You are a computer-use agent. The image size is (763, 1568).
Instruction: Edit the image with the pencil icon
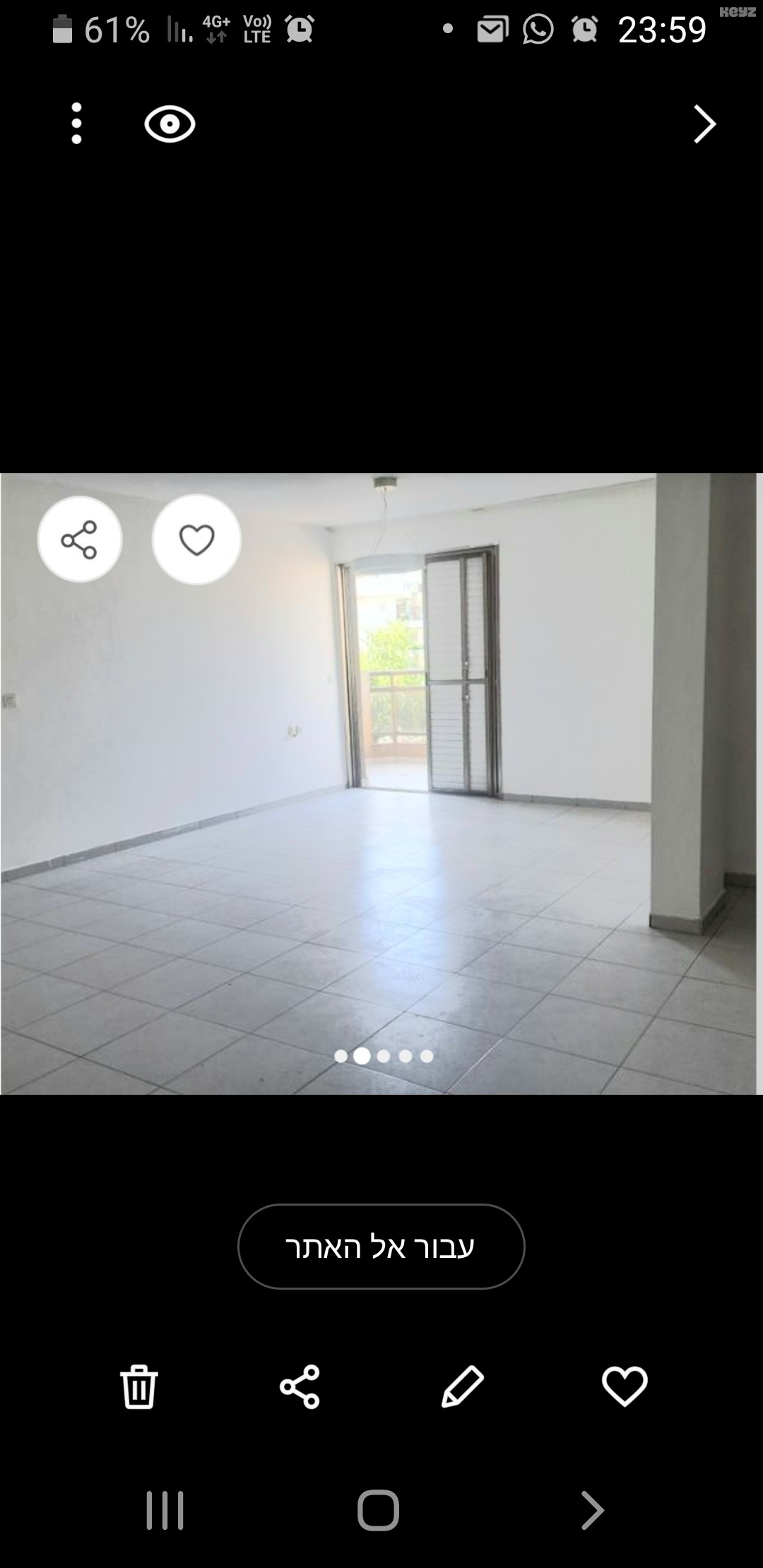coord(462,1386)
